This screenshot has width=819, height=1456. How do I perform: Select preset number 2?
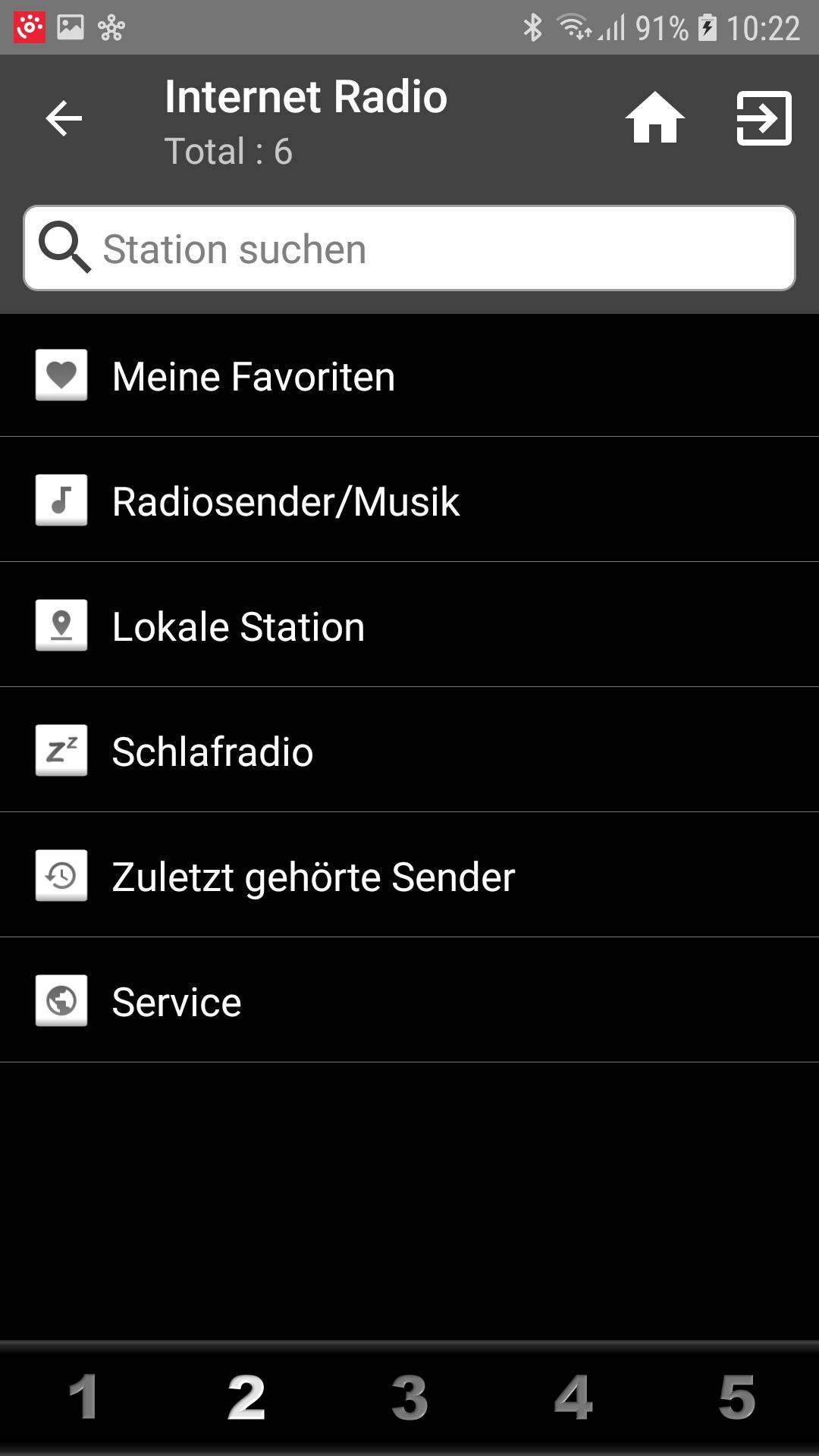click(246, 1397)
